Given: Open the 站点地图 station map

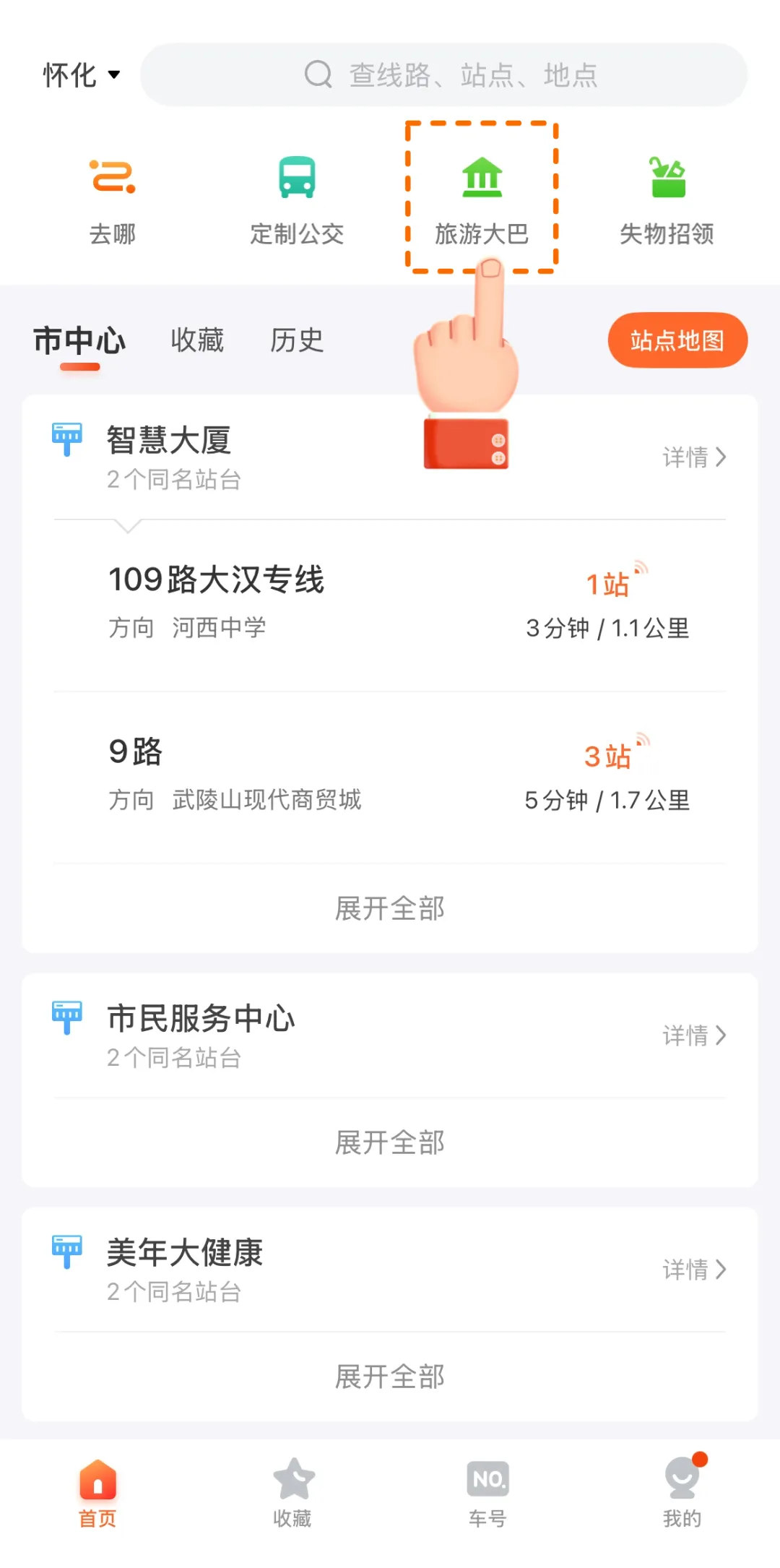Looking at the screenshot, I should (x=677, y=340).
